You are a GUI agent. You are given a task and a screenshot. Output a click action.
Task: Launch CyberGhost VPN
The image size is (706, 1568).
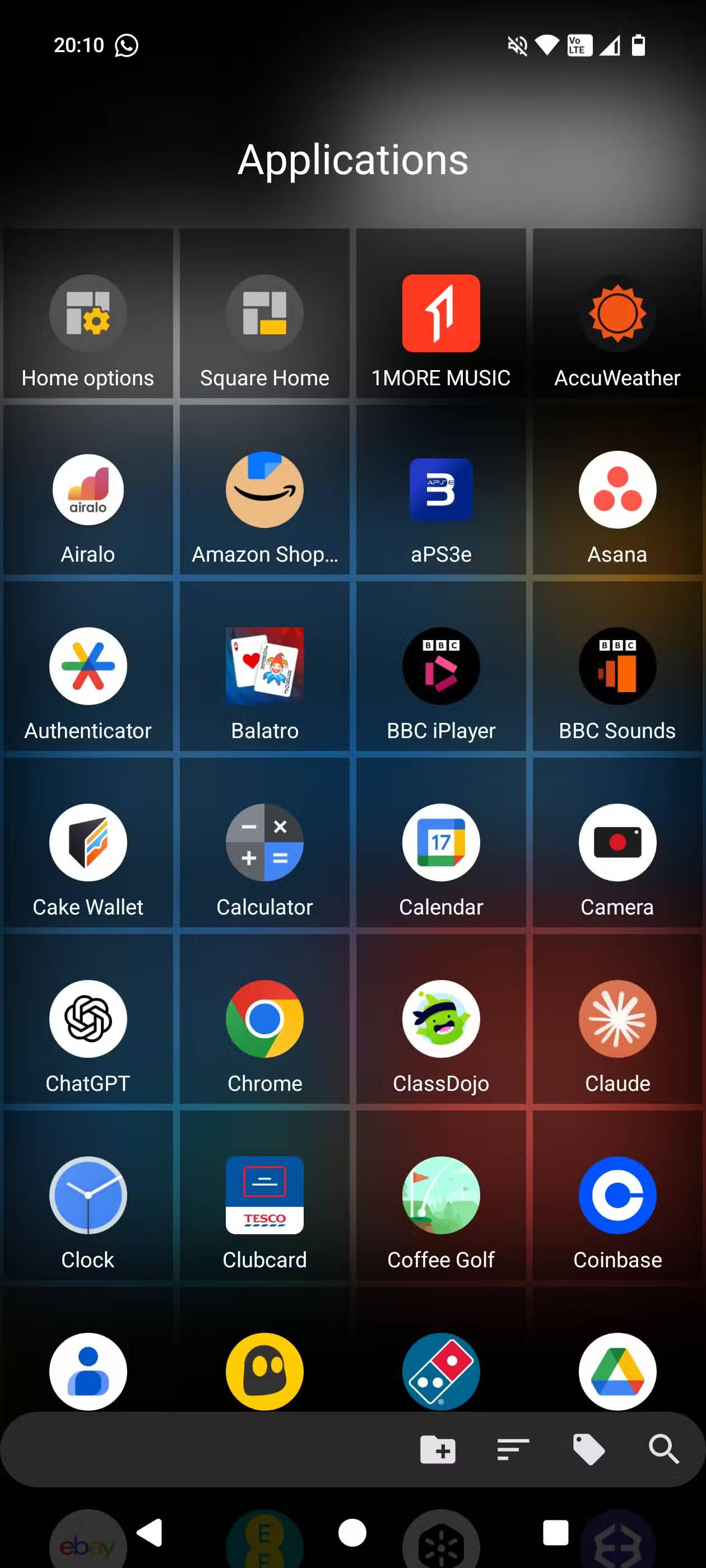coord(264,1371)
